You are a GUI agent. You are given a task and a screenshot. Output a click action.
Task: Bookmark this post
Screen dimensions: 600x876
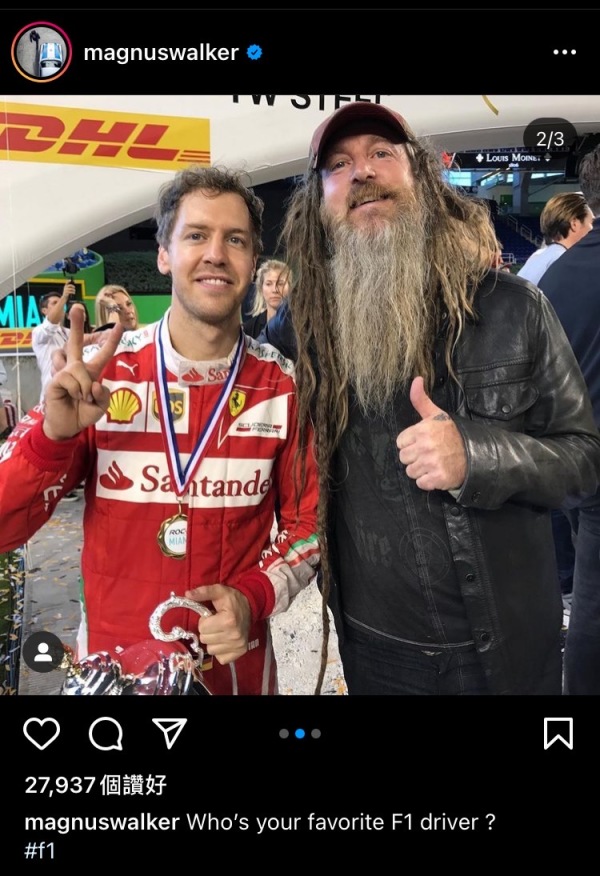pyautogui.click(x=558, y=734)
